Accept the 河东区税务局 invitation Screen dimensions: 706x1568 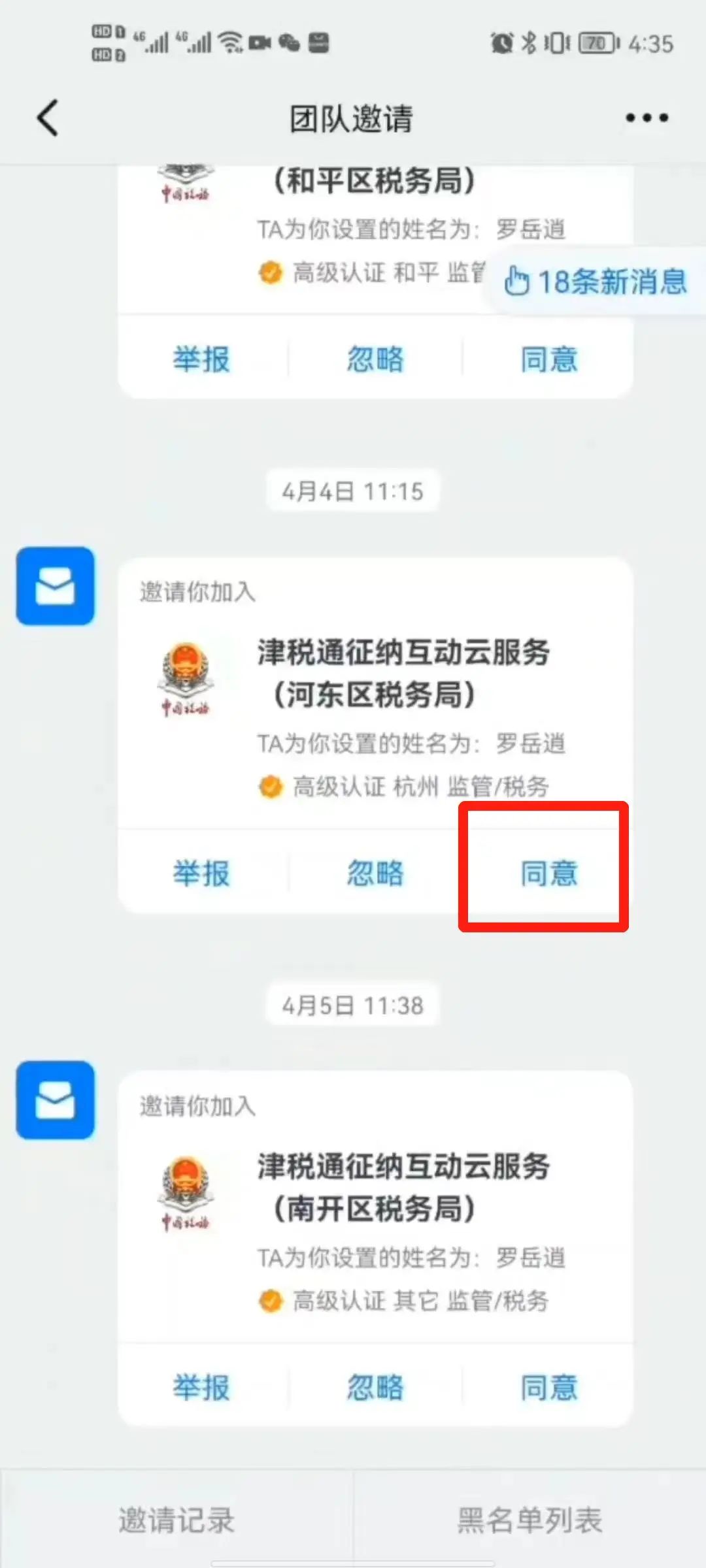pos(549,874)
